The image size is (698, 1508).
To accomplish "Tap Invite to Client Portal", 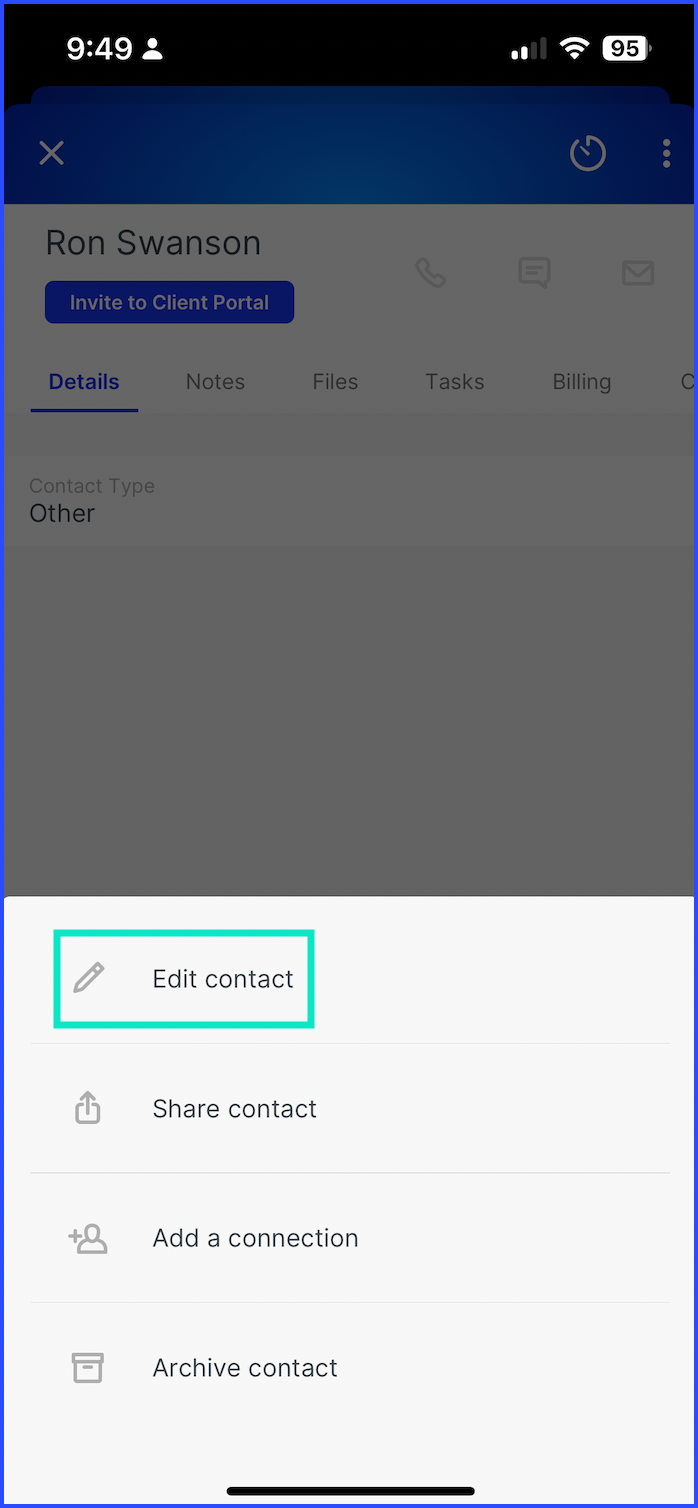I will [169, 302].
